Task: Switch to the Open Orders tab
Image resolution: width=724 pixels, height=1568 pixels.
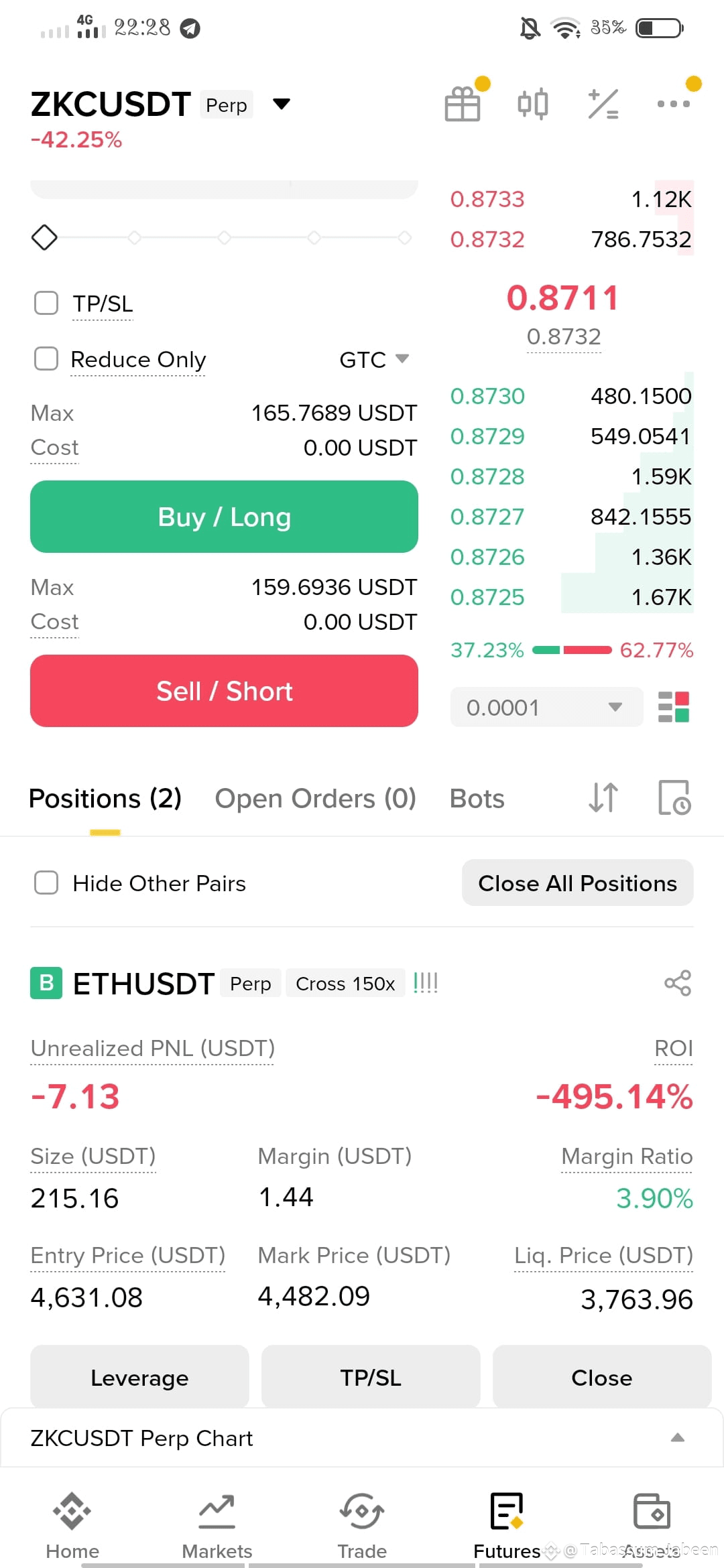Action: coord(315,799)
